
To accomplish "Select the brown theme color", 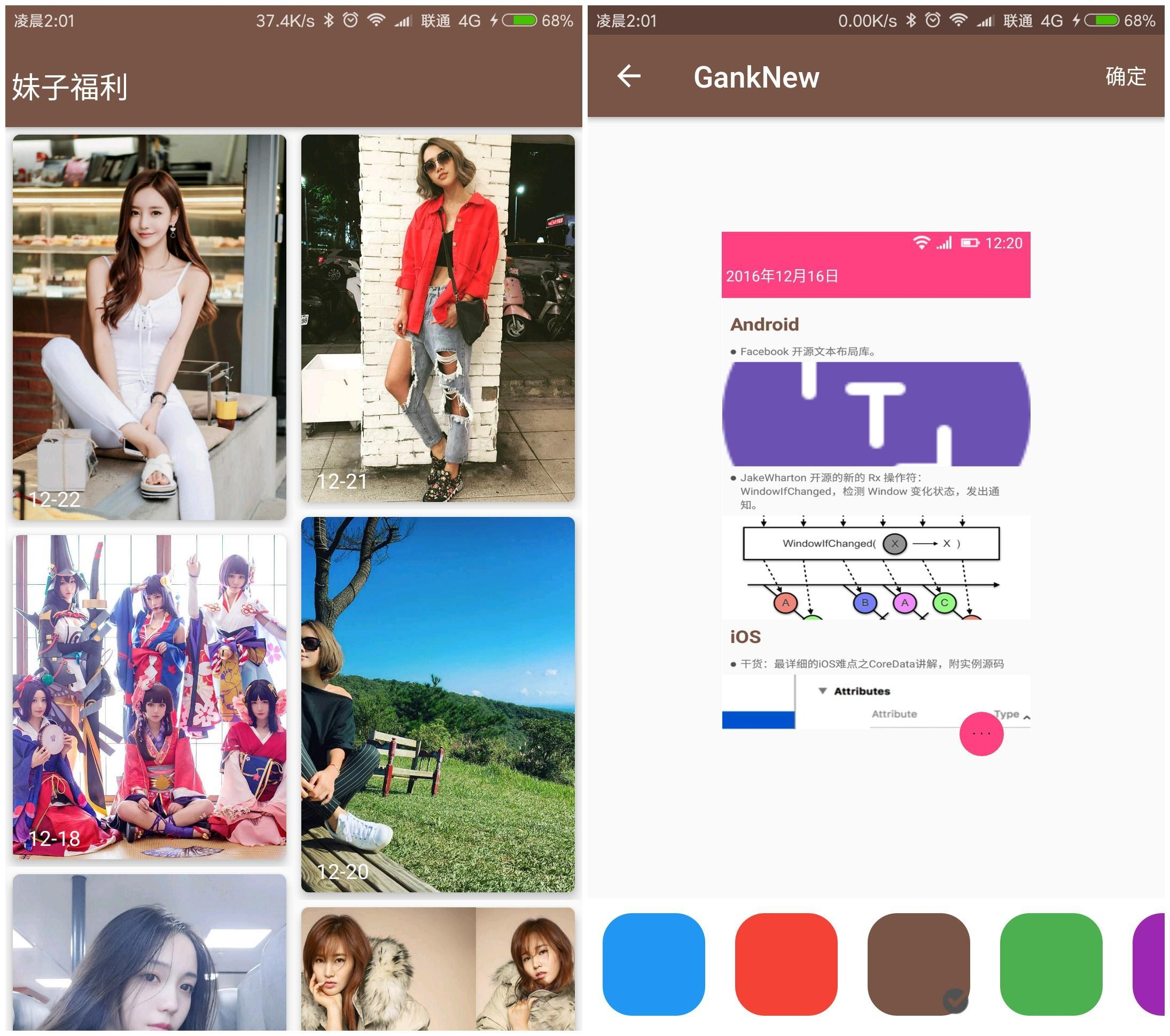I will (x=919, y=964).
